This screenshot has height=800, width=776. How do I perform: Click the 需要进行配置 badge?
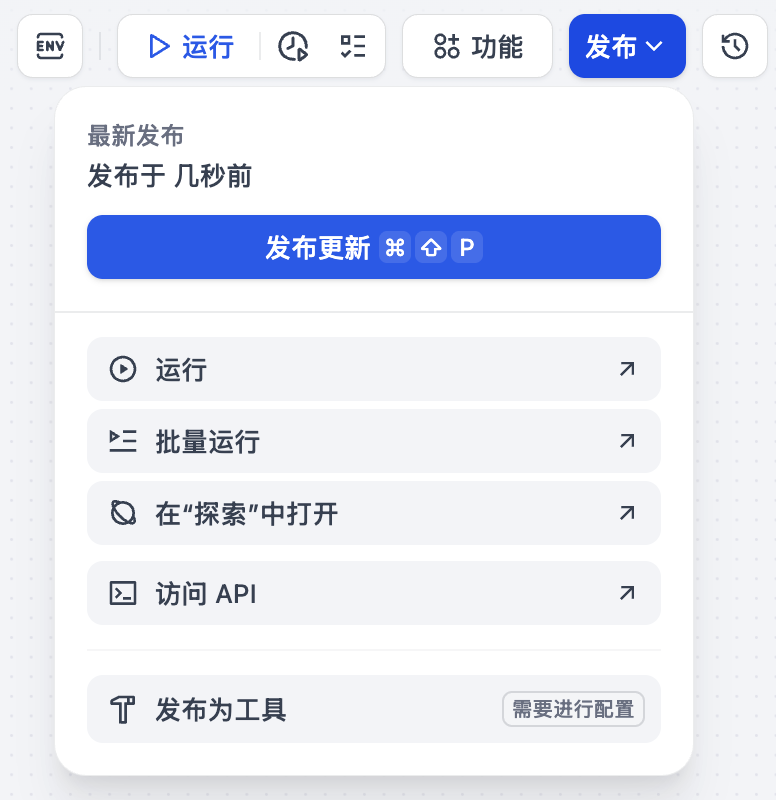[x=573, y=709]
